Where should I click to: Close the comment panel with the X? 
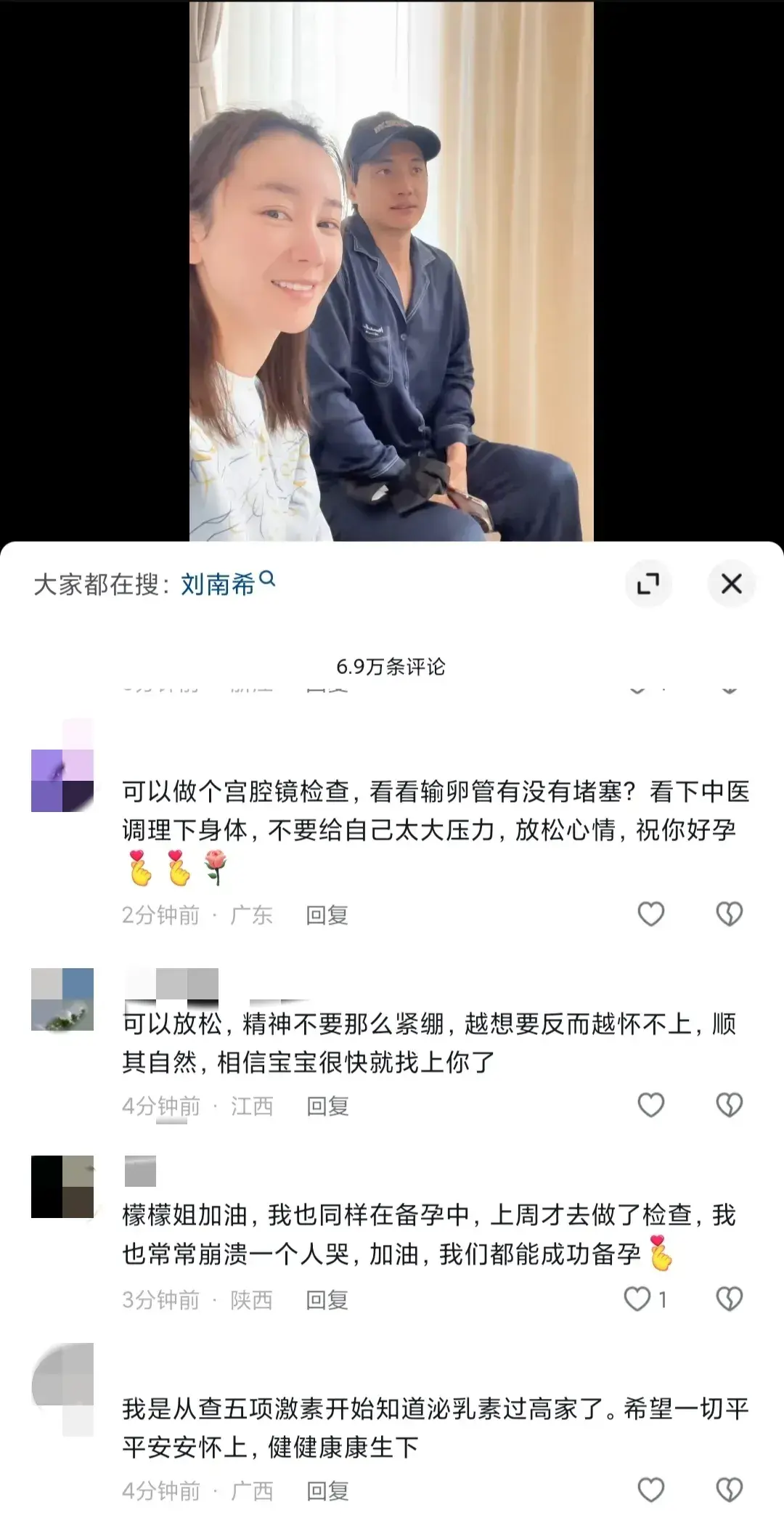tap(732, 583)
